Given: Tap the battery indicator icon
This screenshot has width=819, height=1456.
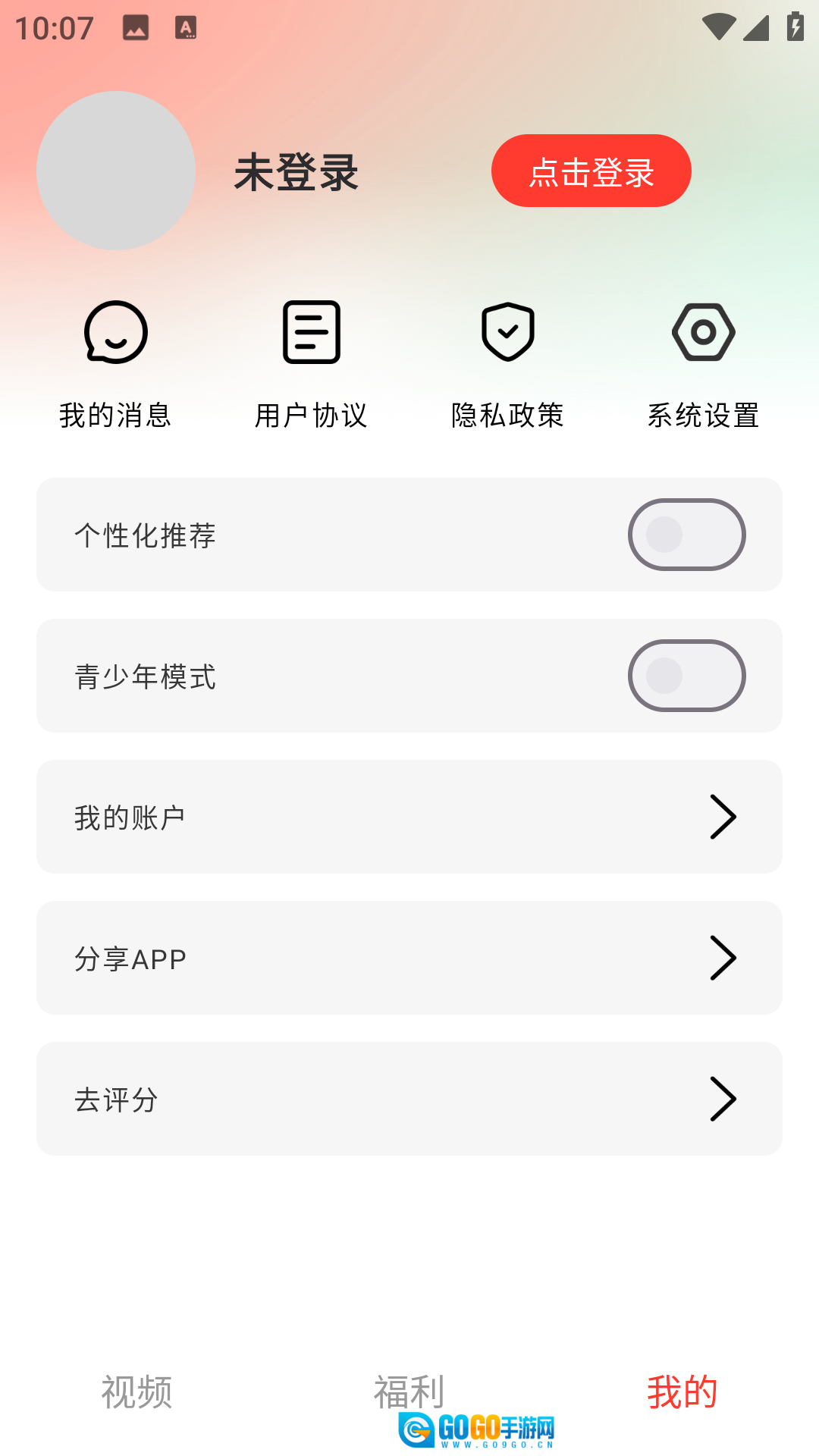Looking at the screenshot, I should (793, 25).
